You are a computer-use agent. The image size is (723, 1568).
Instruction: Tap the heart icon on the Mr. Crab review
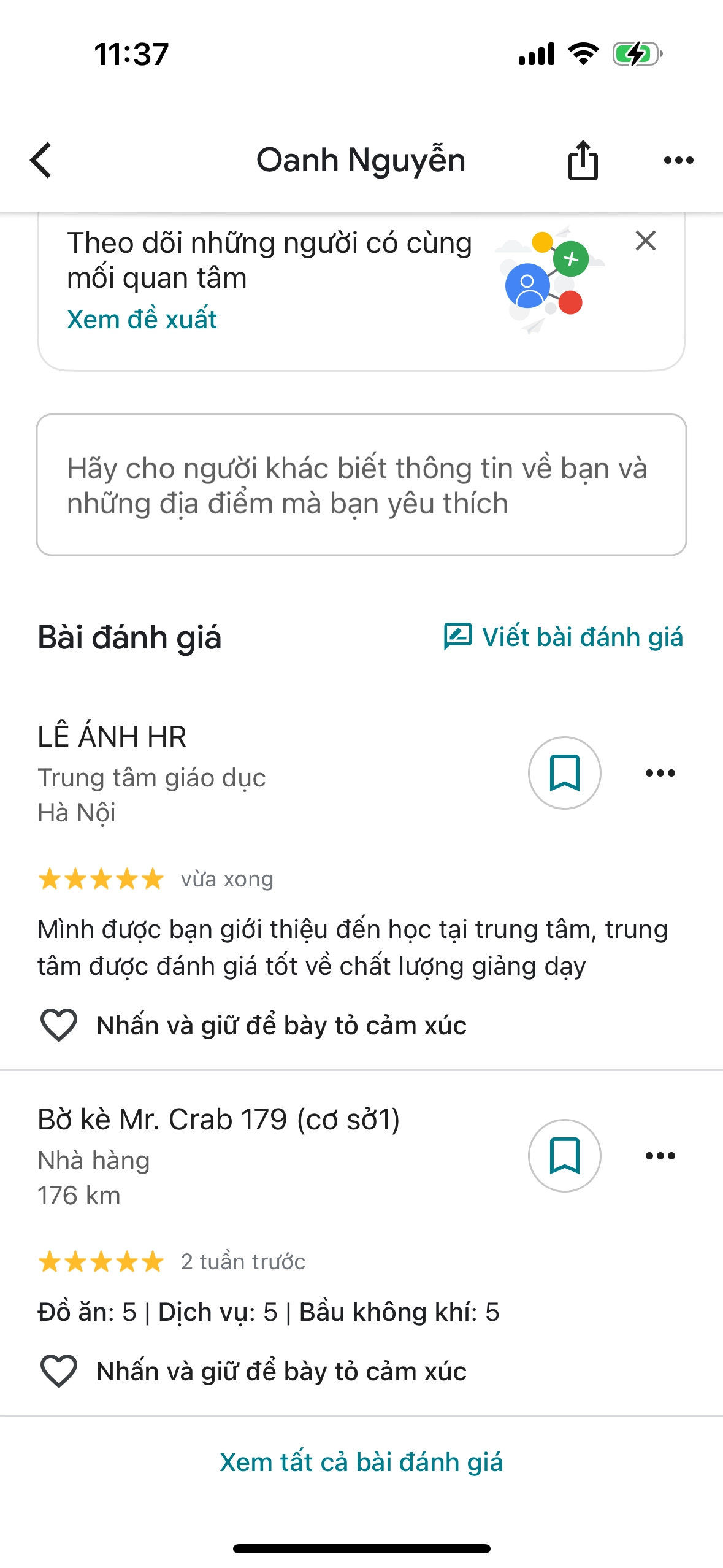click(58, 1370)
